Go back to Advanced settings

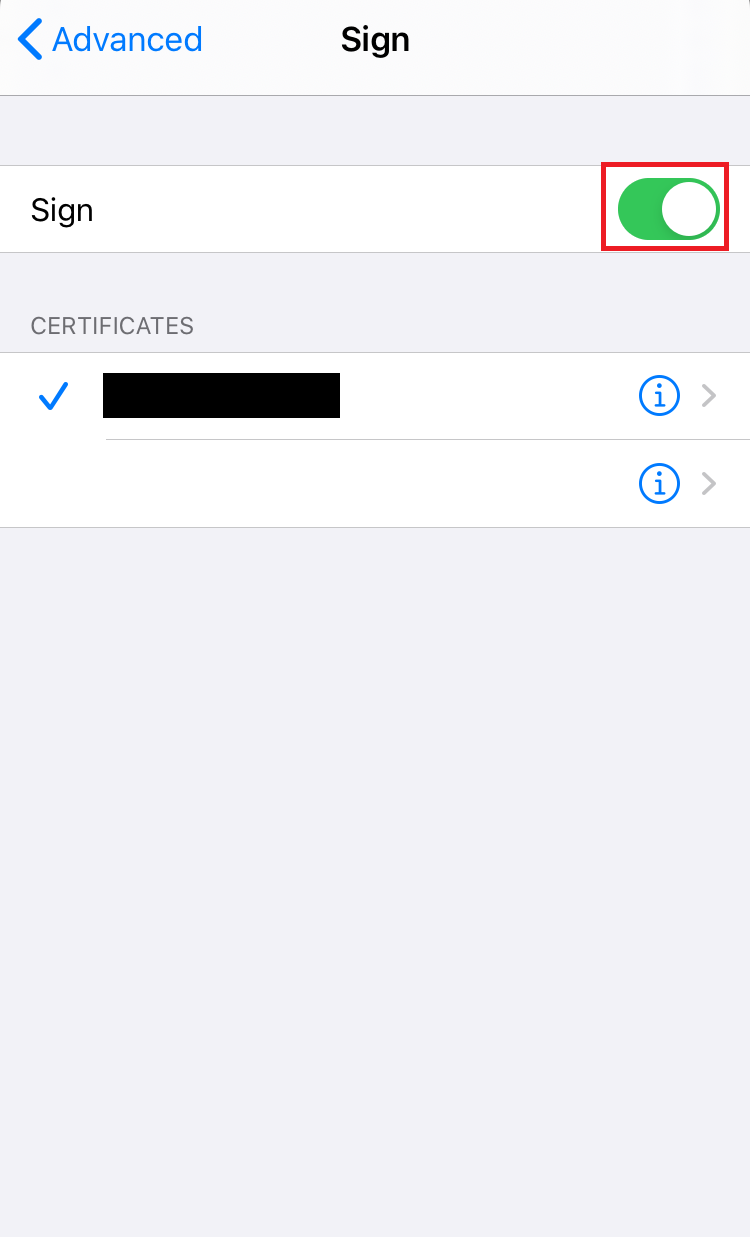[110, 40]
